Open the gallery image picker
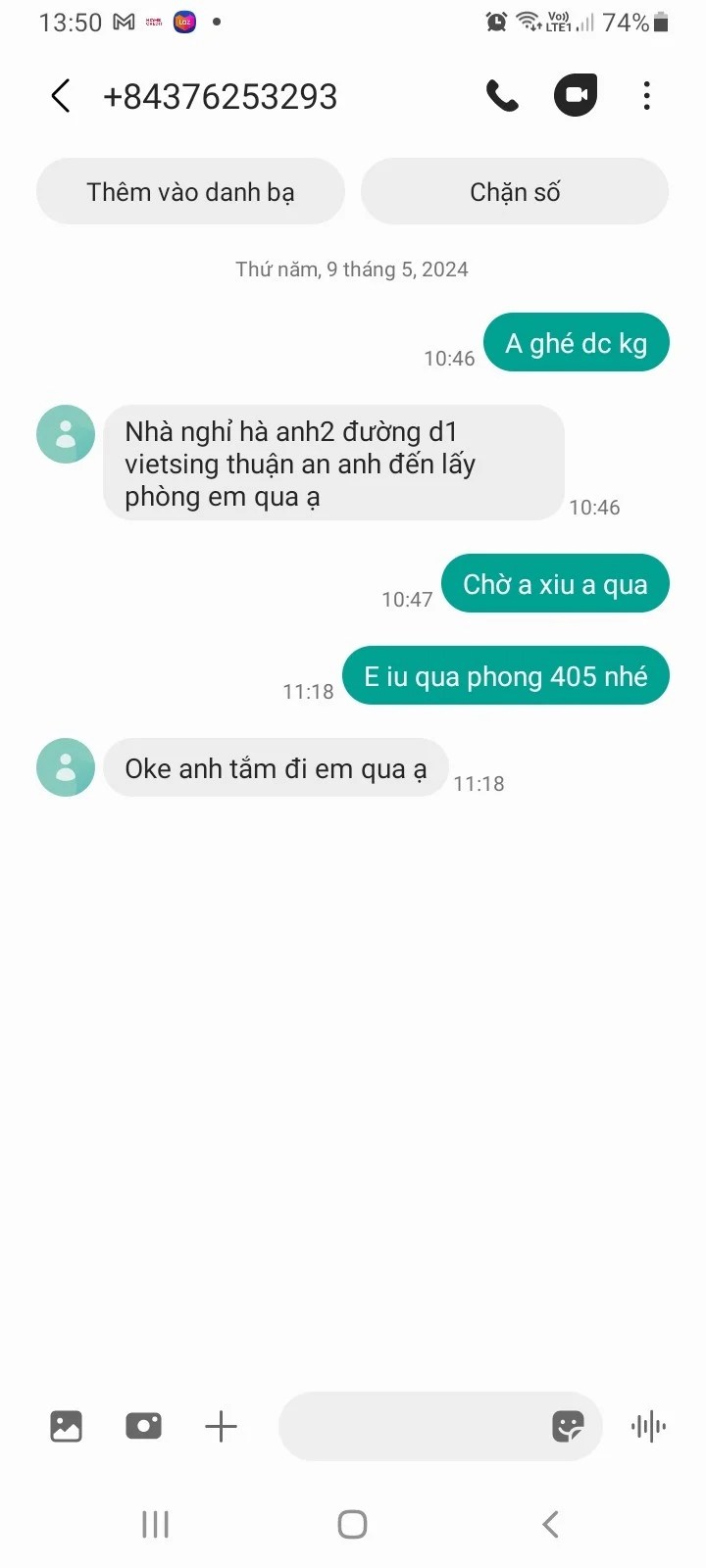This screenshot has width=706, height=1568. (66, 1426)
